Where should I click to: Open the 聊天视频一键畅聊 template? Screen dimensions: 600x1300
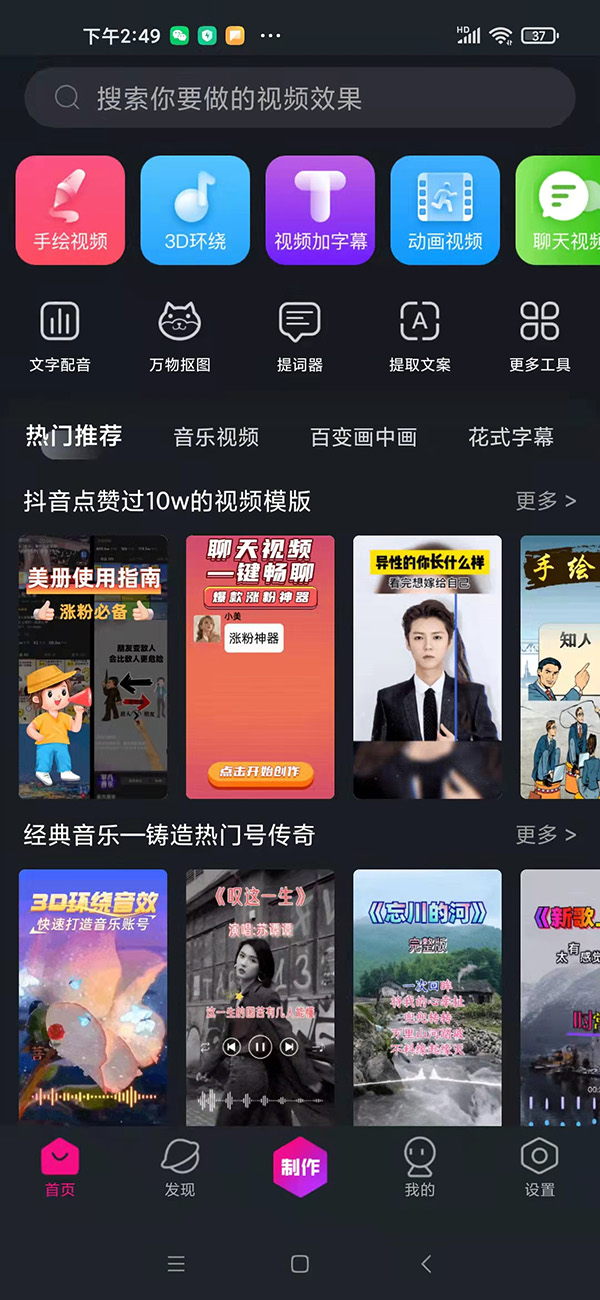(x=260, y=667)
